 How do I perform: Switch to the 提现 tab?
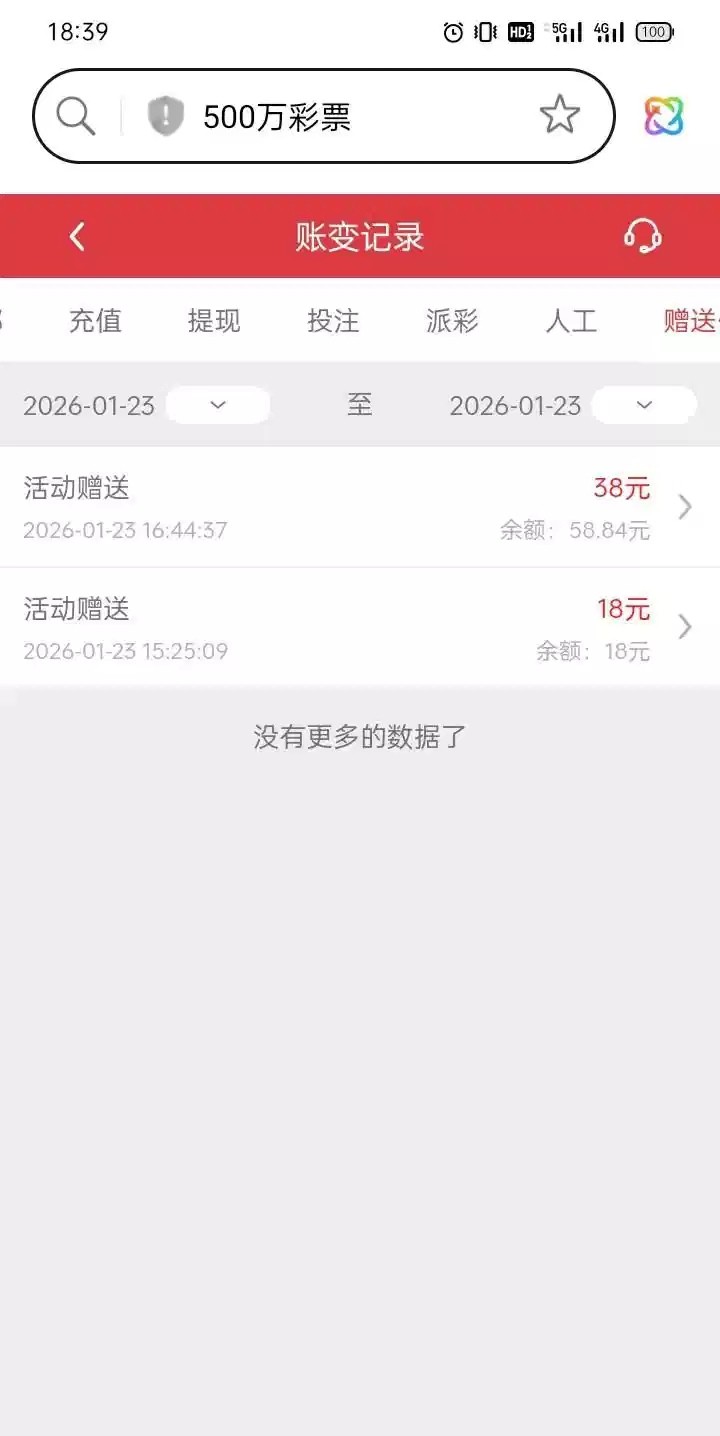coord(214,321)
